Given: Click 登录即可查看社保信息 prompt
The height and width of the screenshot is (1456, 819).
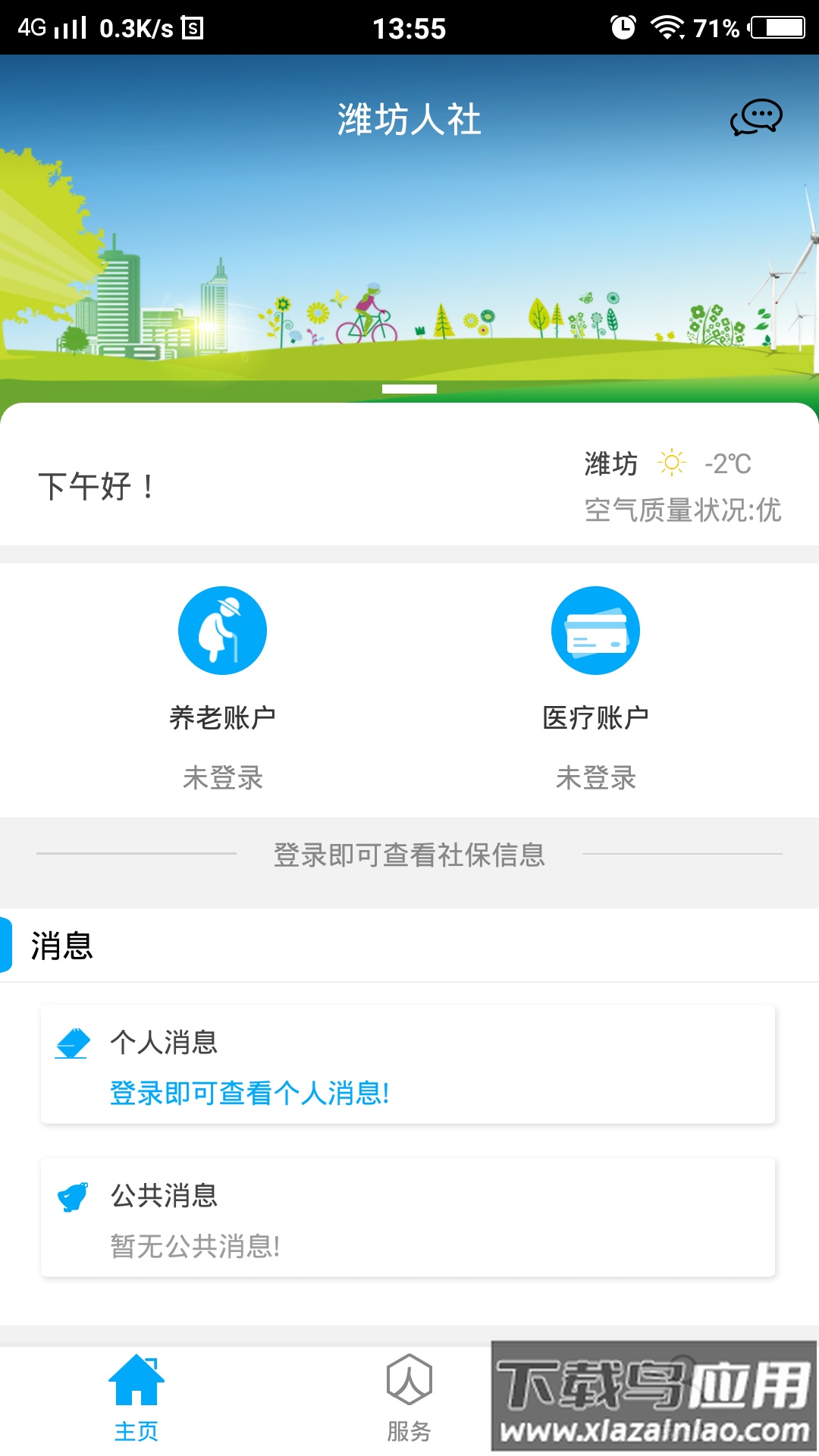Looking at the screenshot, I should 409,854.
